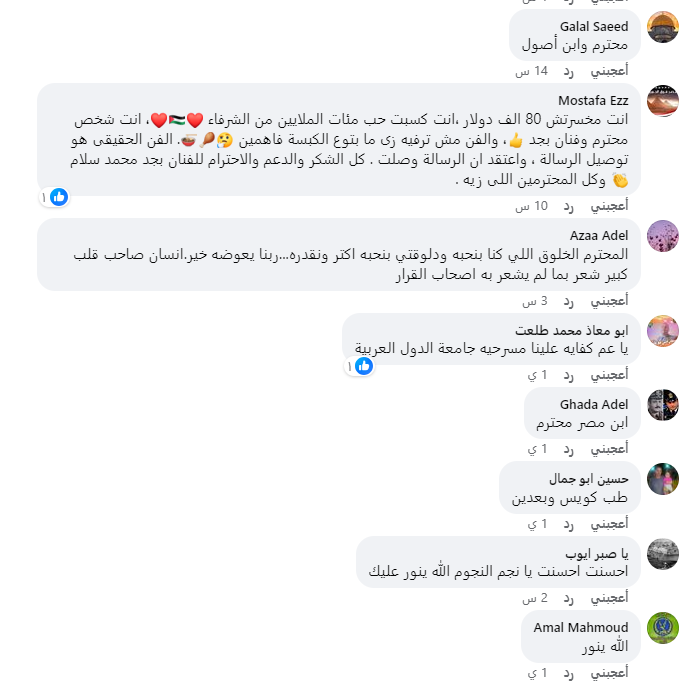Reply to Azaa Adel's comment

568,301
